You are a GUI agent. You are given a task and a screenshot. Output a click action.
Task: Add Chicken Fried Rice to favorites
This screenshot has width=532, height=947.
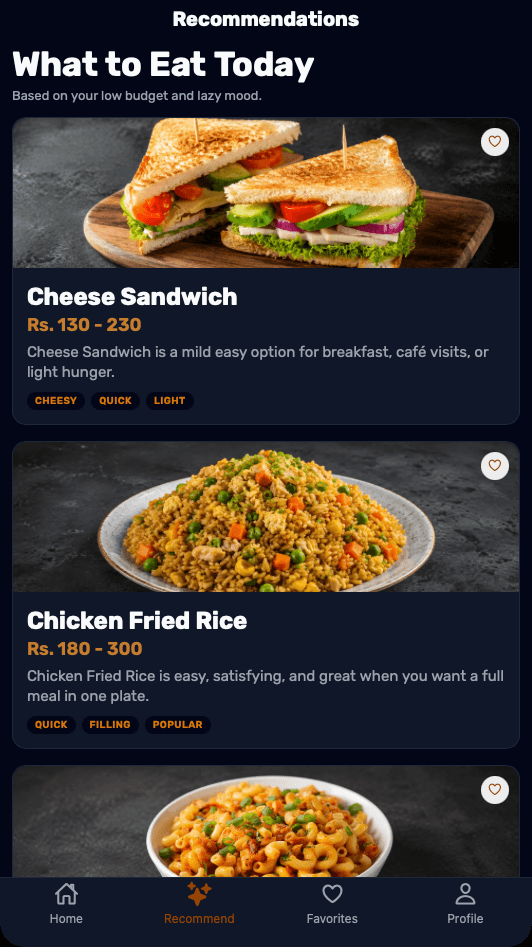pos(495,466)
